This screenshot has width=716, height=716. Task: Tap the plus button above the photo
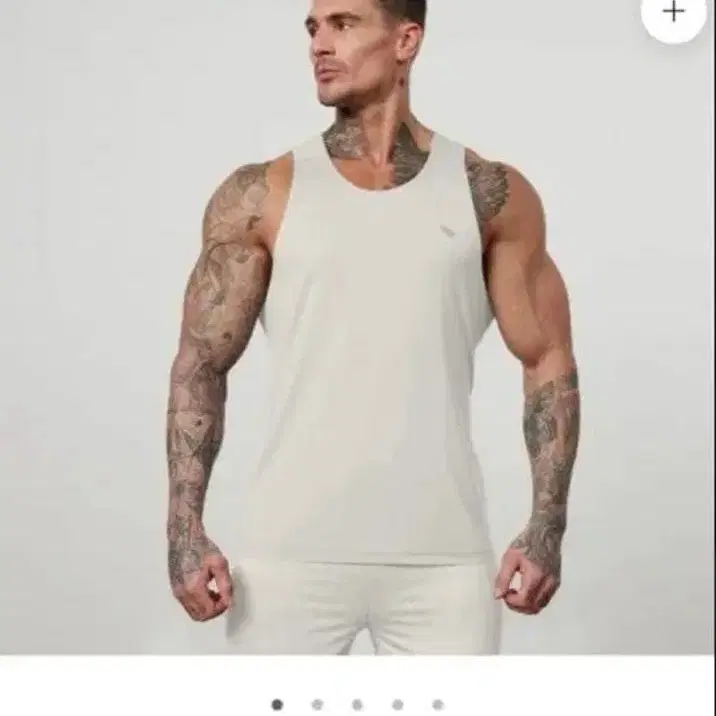[673, 13]
